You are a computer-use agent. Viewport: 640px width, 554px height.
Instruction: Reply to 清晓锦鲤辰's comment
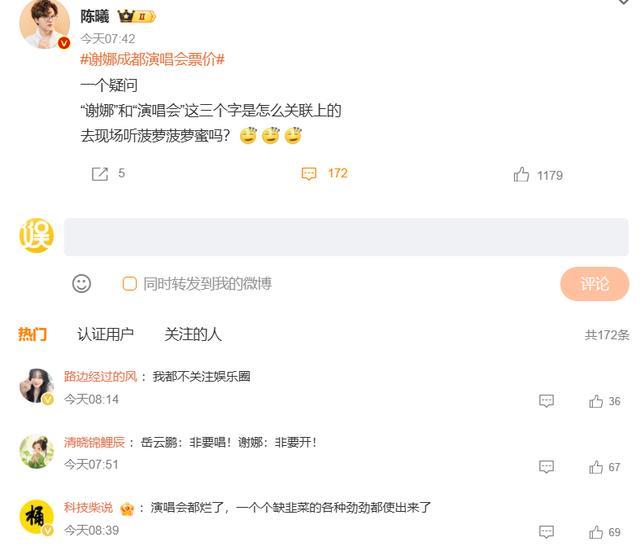pos(546,467)
